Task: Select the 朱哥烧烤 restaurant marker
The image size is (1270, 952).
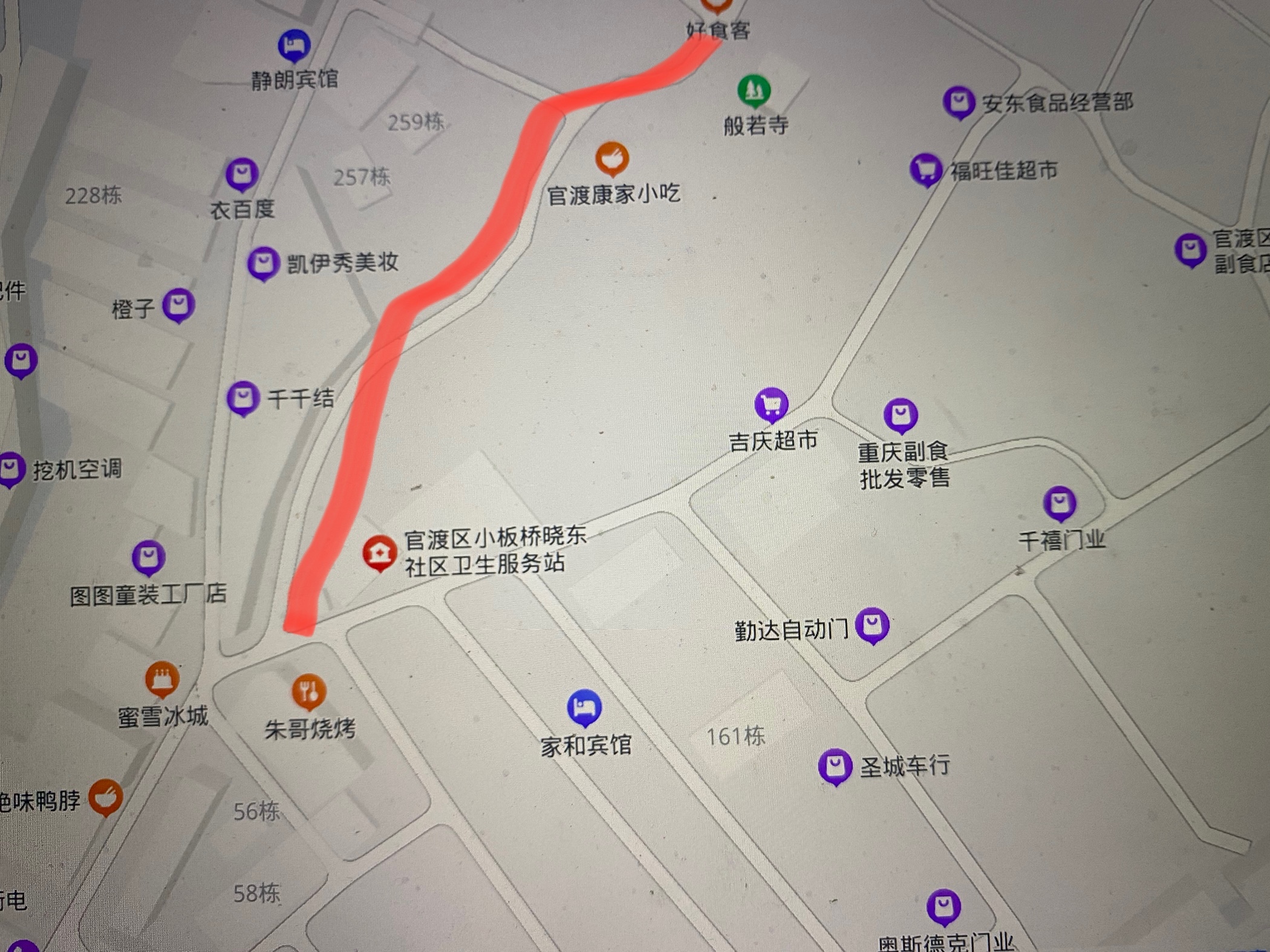Action: click(309, 691)
